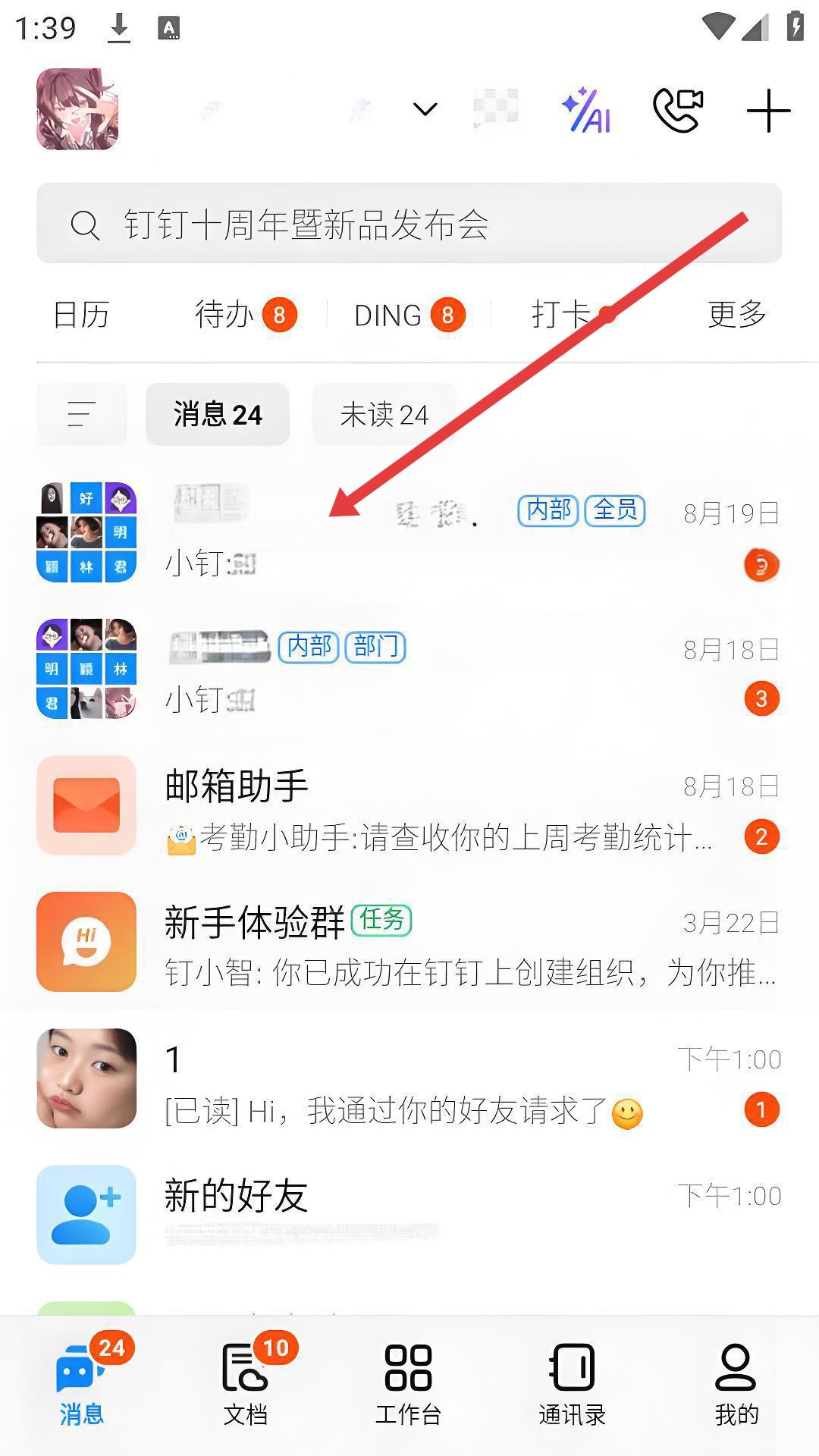Open the chat named 1
The height and width of the screenshot is (1456, 819).
pyautogui.click(x=409, y=1078)
